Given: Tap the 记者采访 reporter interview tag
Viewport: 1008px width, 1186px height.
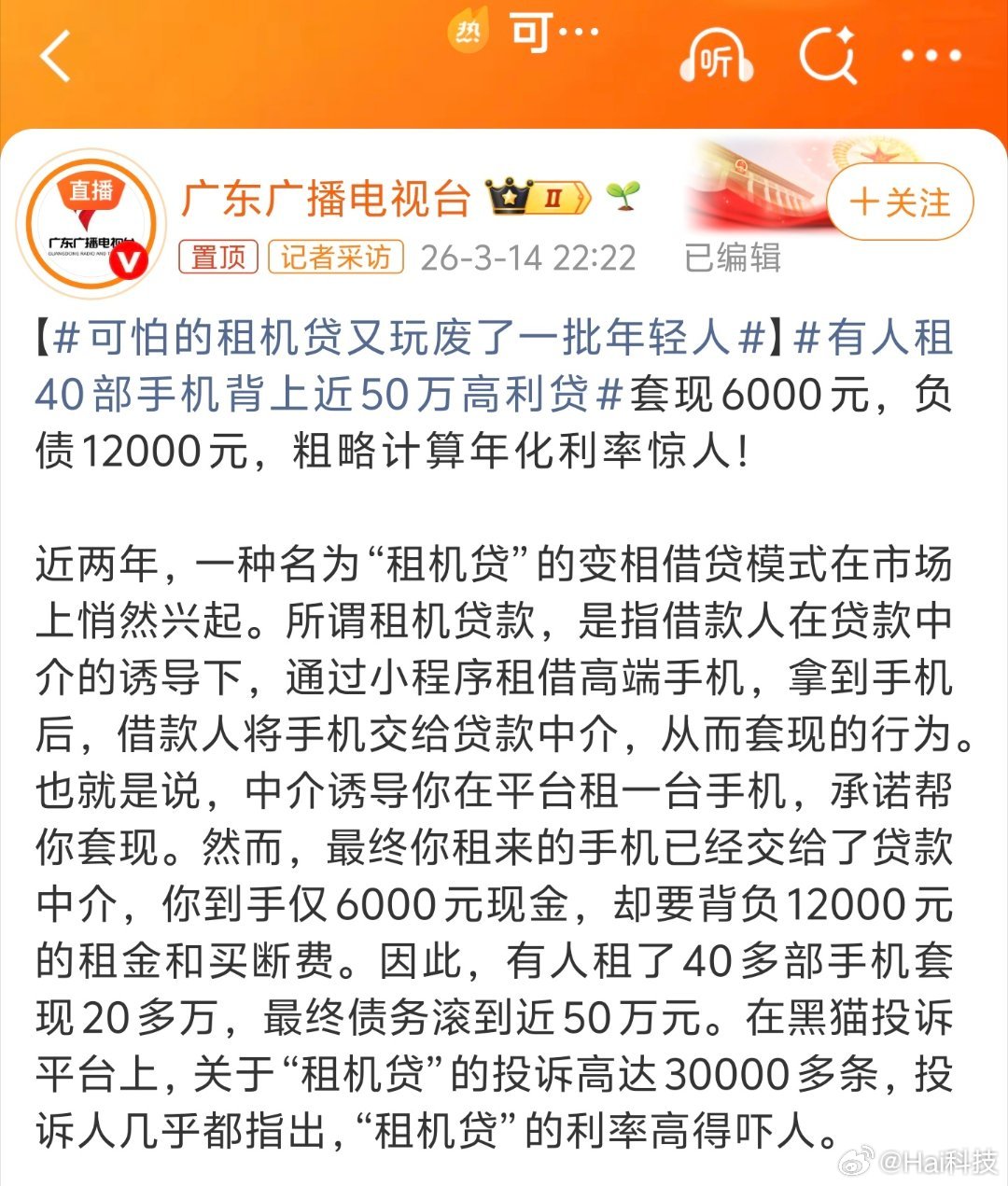Looking at the screenshot, I should pyautogui.click(x=336, y=257).
